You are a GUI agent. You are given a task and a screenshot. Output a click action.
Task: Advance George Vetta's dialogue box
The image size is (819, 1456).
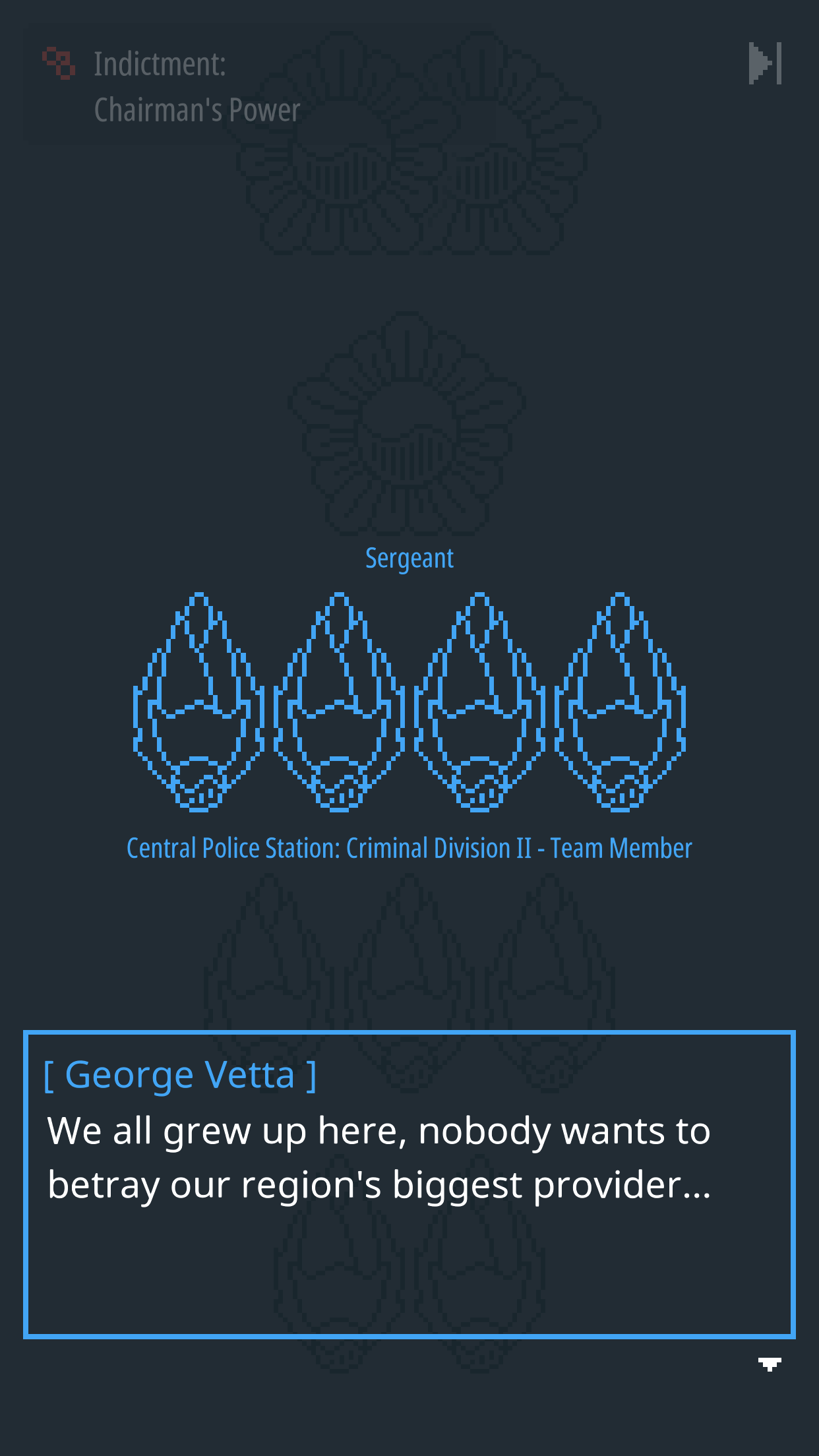tap(409, 1184)
